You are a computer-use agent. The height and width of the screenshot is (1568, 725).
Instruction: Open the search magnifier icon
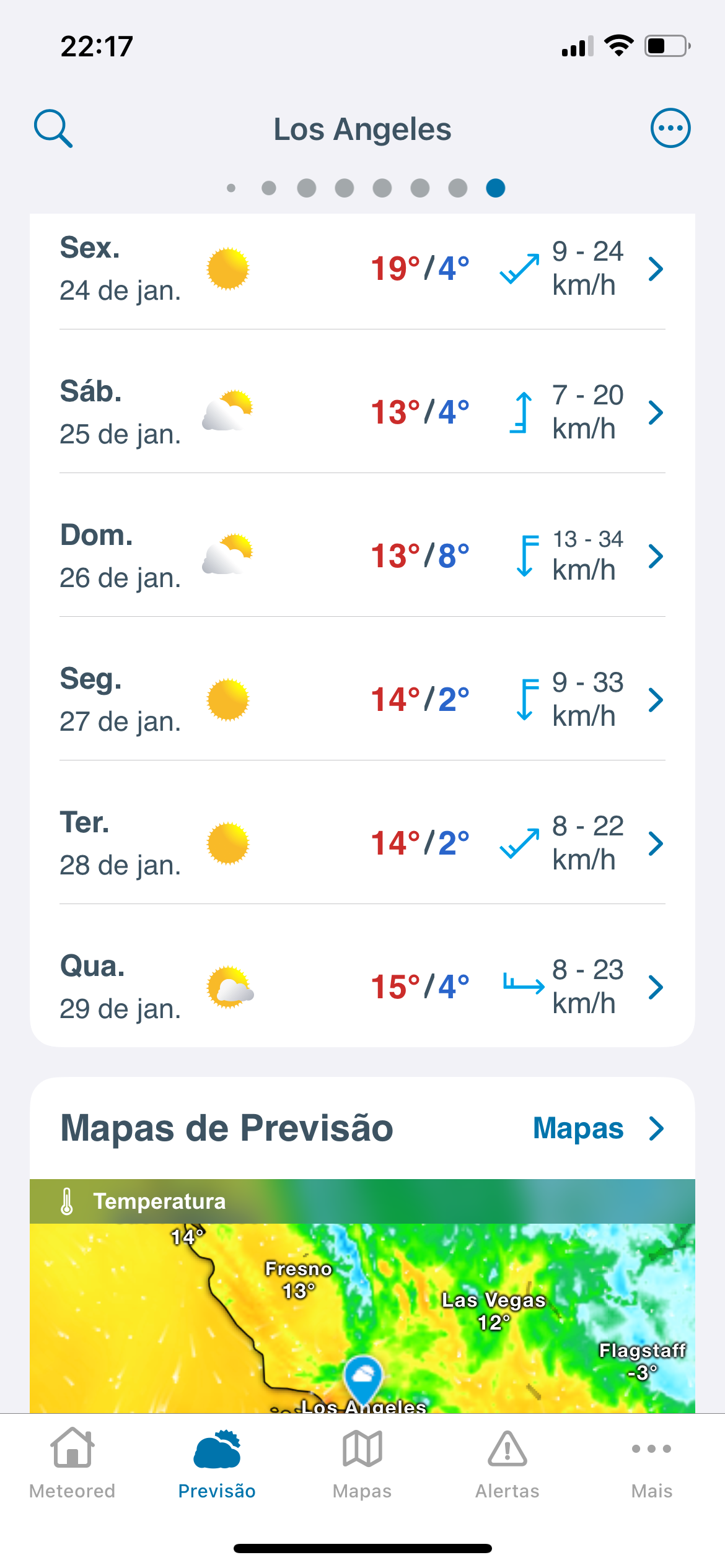click(53, 129)
